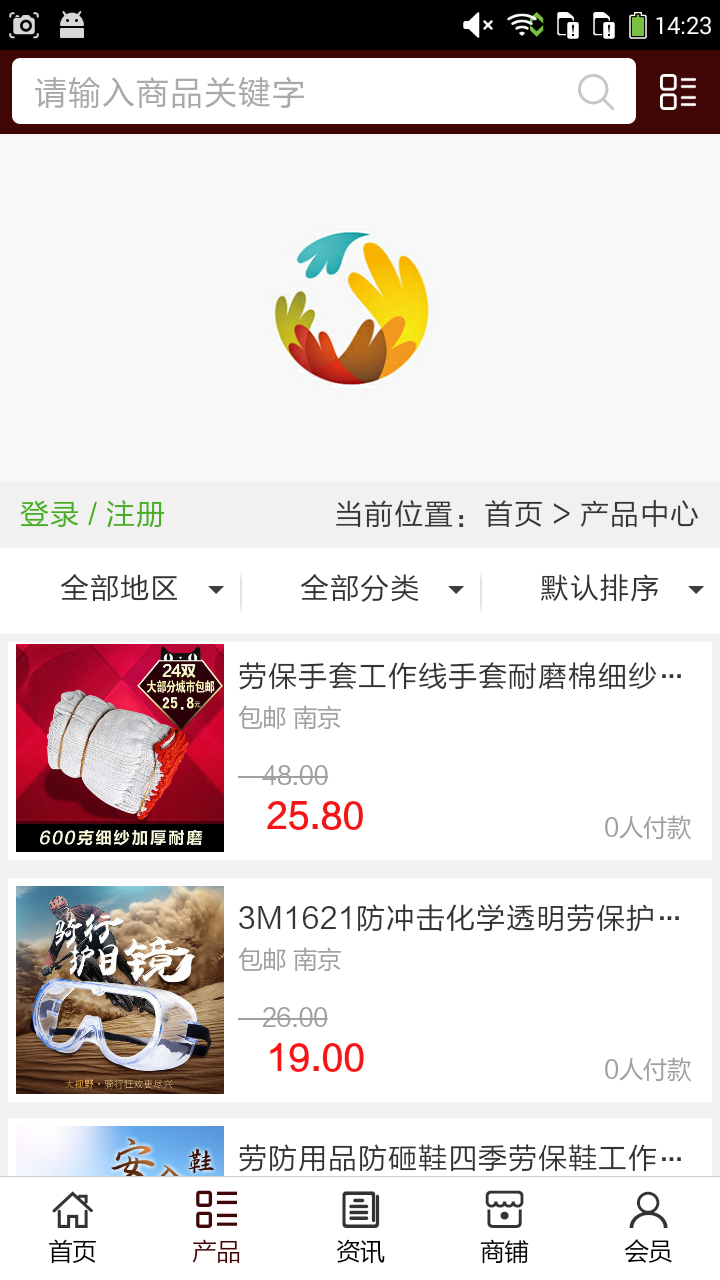Viewport: 720px width, 1280px height.
Task: Open the 3M1621 goggles product card
Action: pyautogui.click(x=360, y=990)
